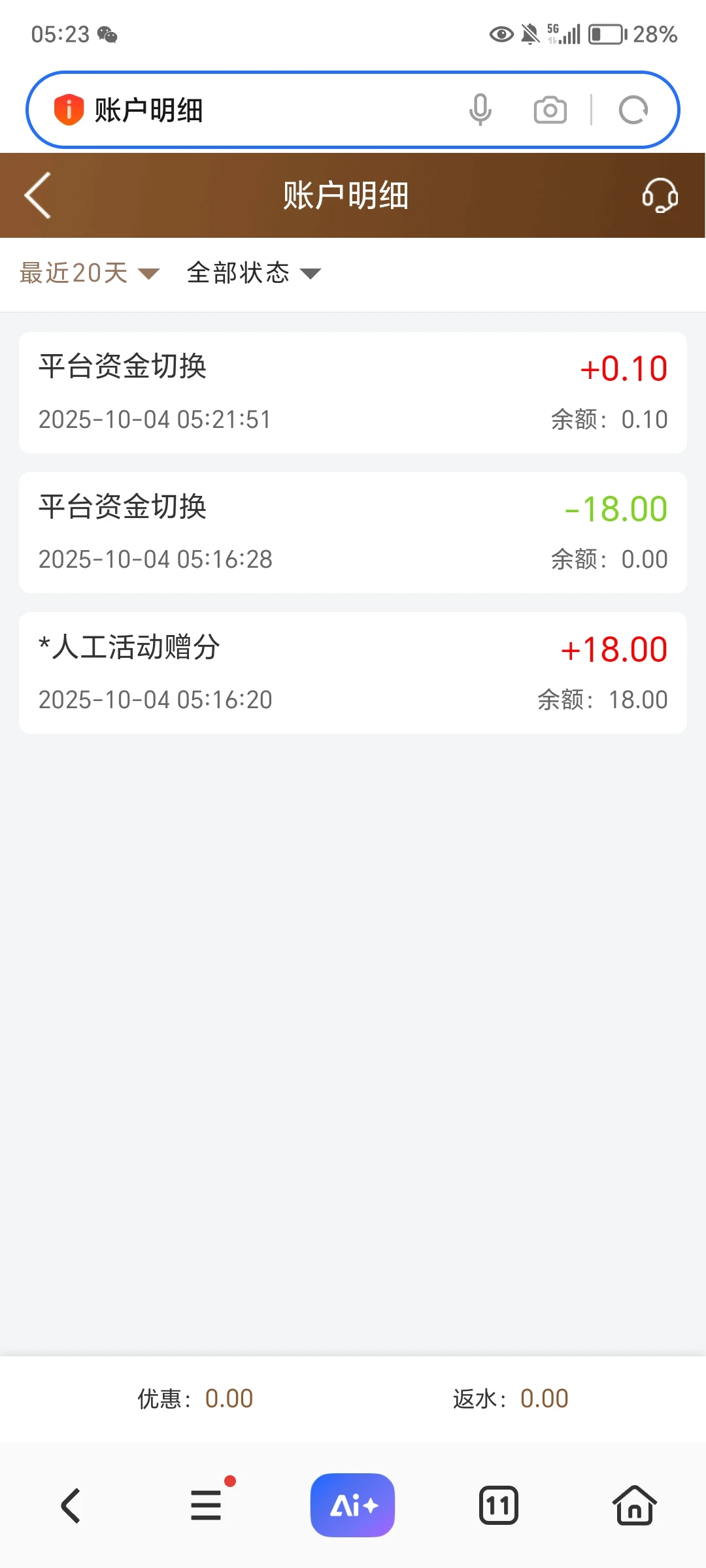Open the tab switcher showing 11 tabs
The width and height of the screenshot is (706, 1568).
pos(499,1505)
